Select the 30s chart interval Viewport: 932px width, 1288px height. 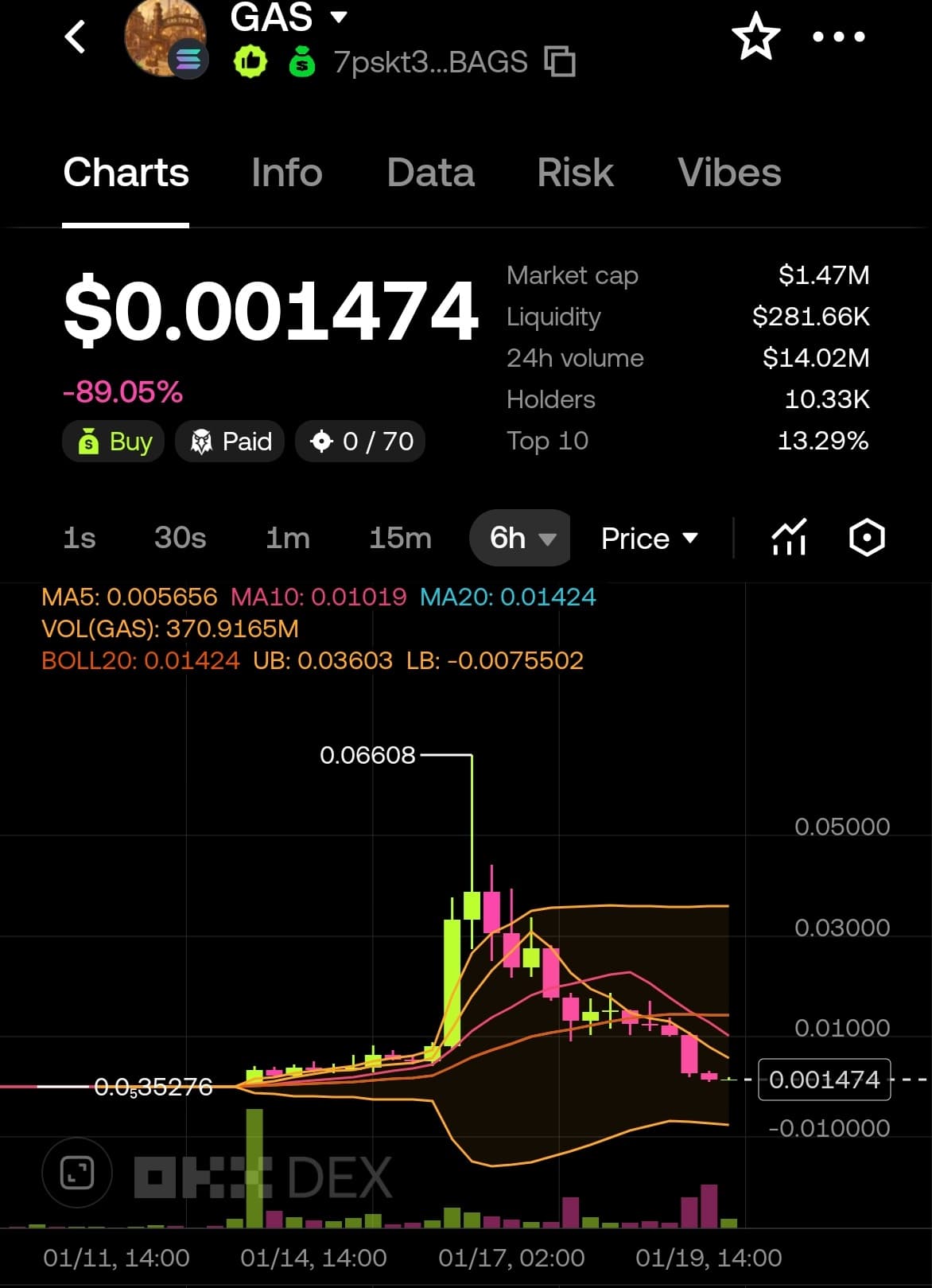(181, 539)
